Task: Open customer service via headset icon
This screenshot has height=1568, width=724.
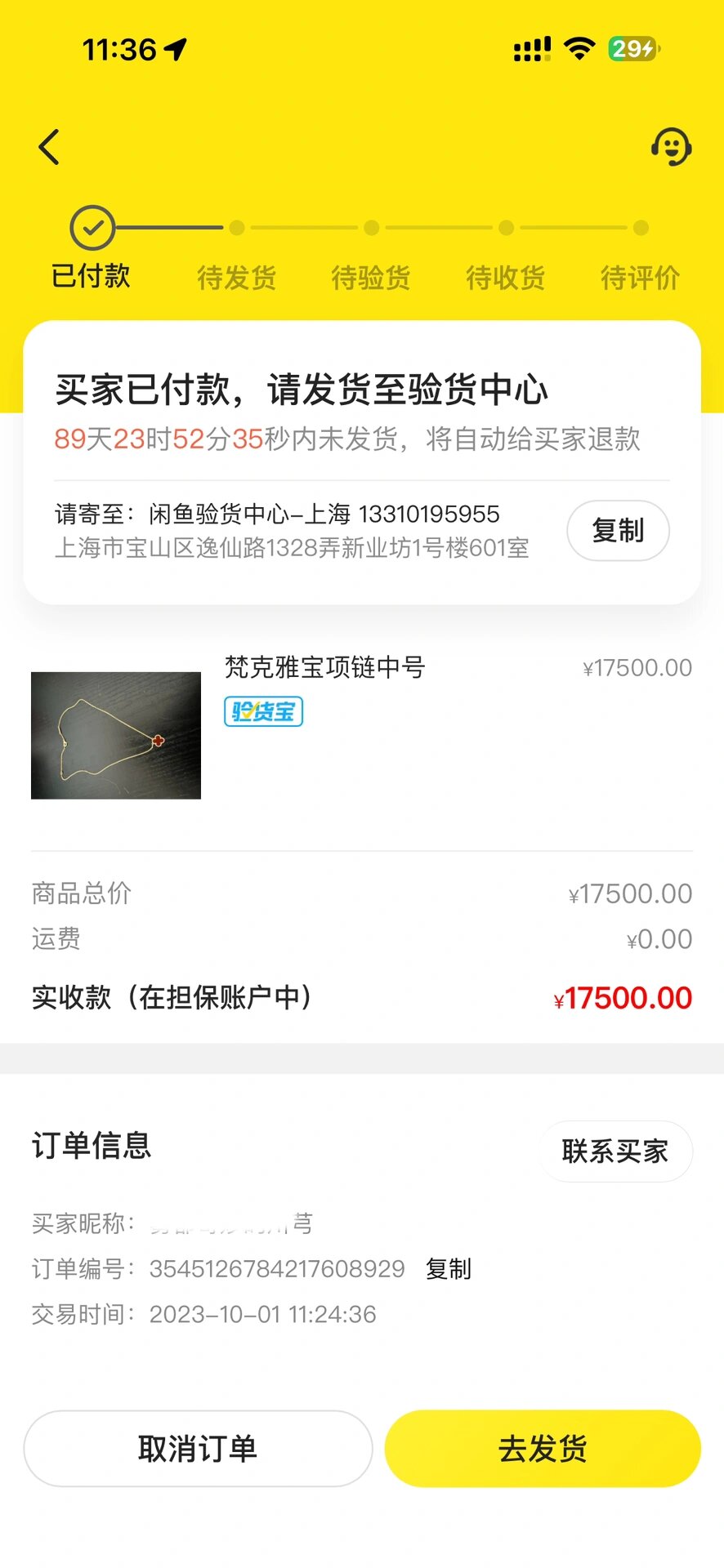Action: tap(672, 148)
